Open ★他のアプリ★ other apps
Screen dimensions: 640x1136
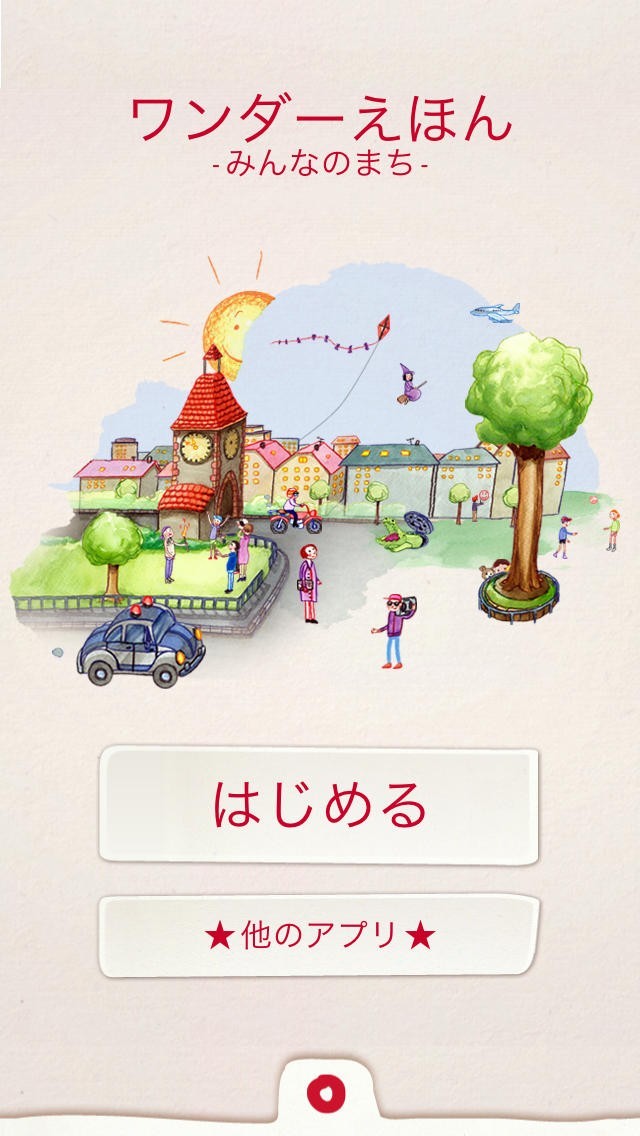click(x=319, y=936)
